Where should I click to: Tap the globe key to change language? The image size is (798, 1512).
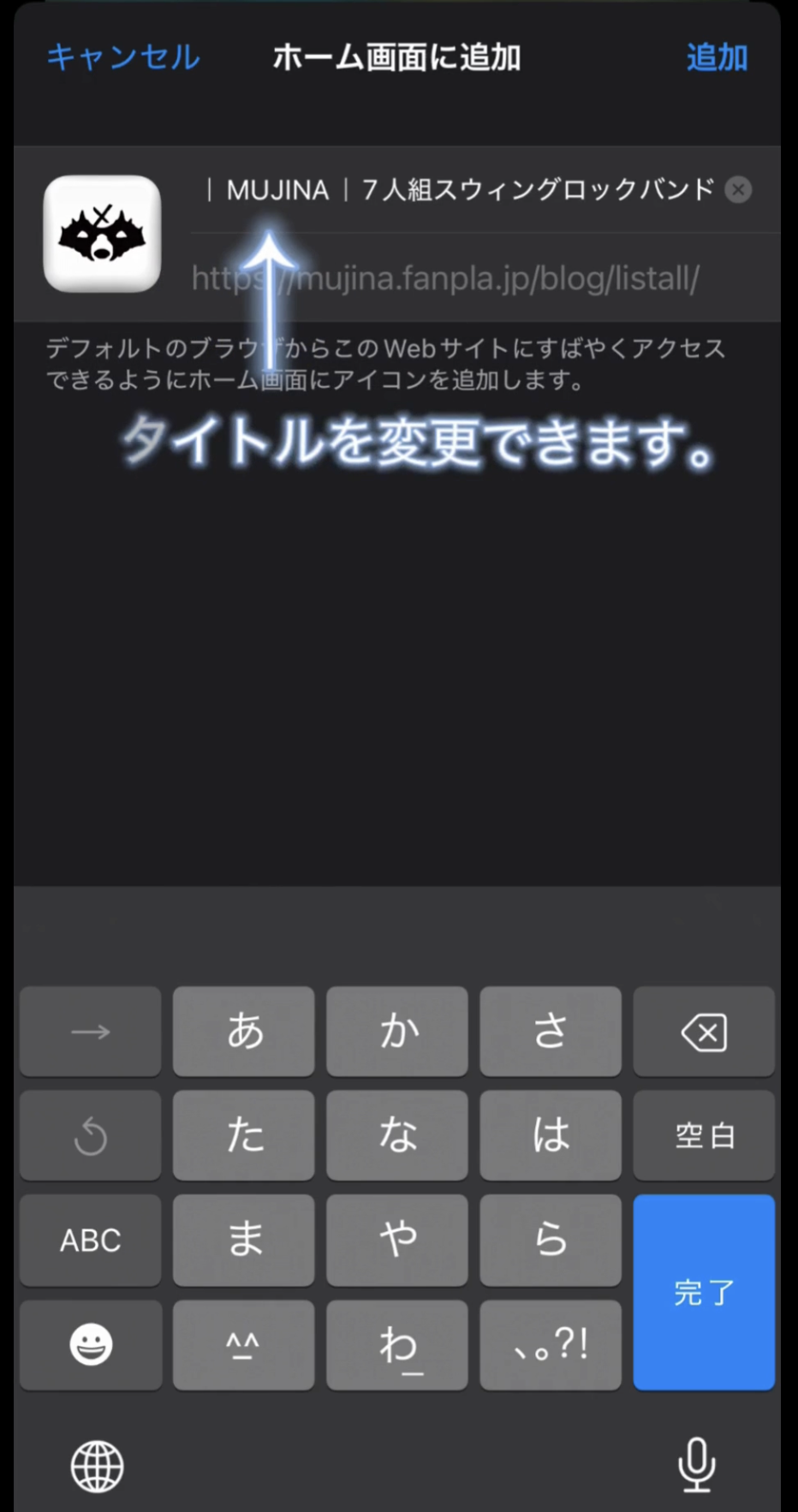coord(97,1466)
